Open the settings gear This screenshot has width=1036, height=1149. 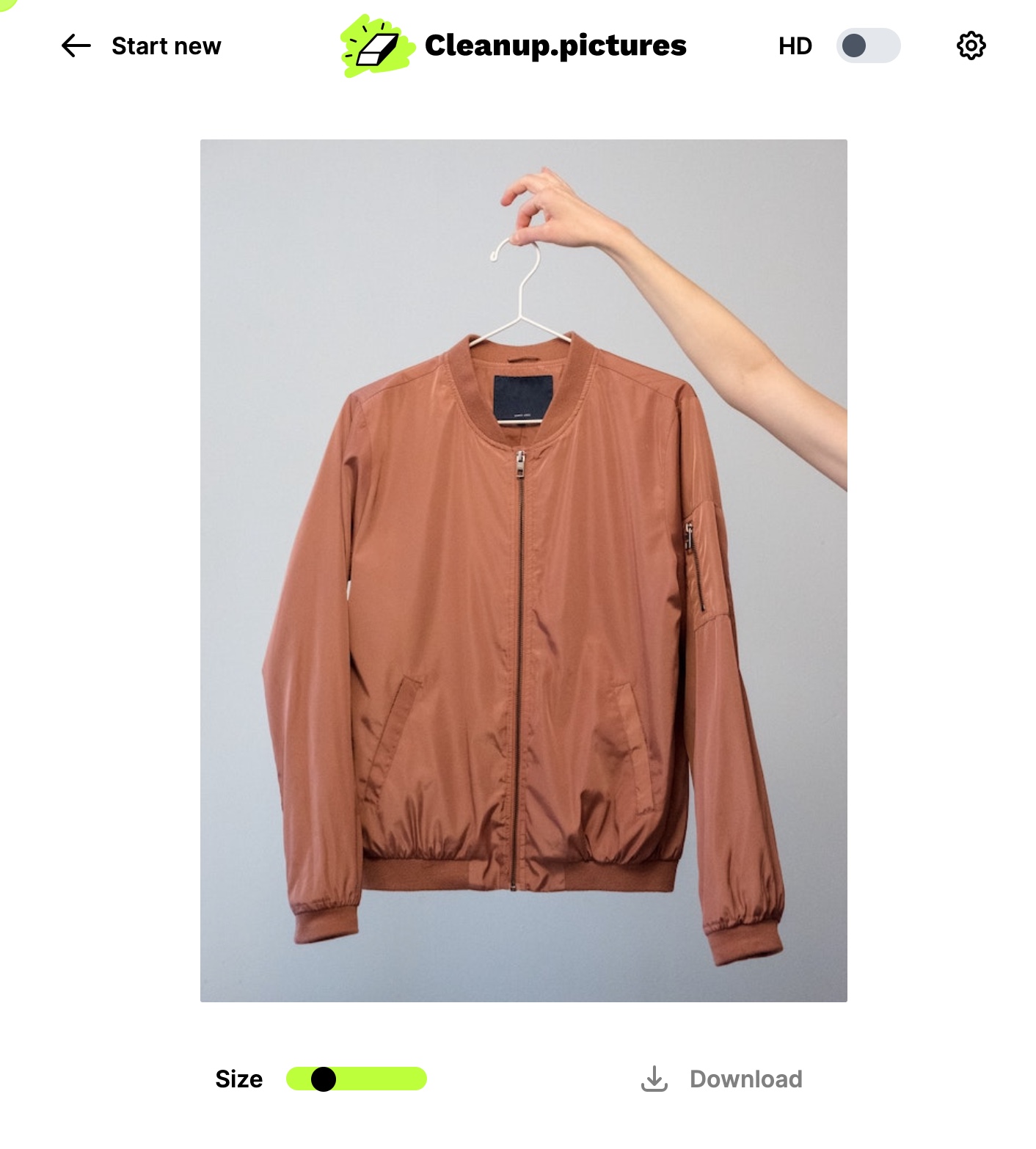point(971,46)
